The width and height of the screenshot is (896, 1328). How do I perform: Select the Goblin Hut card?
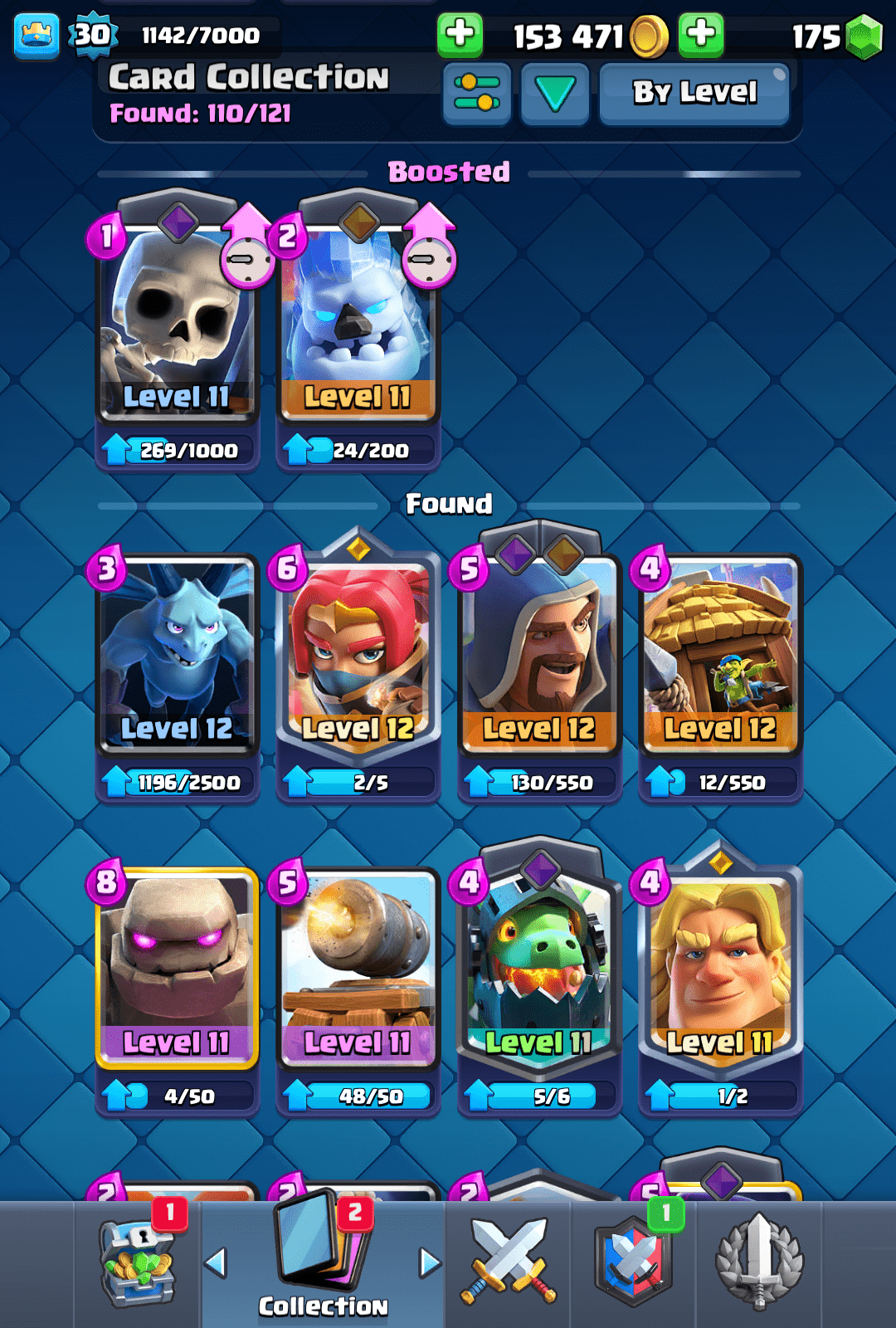(x=720, y=656)
